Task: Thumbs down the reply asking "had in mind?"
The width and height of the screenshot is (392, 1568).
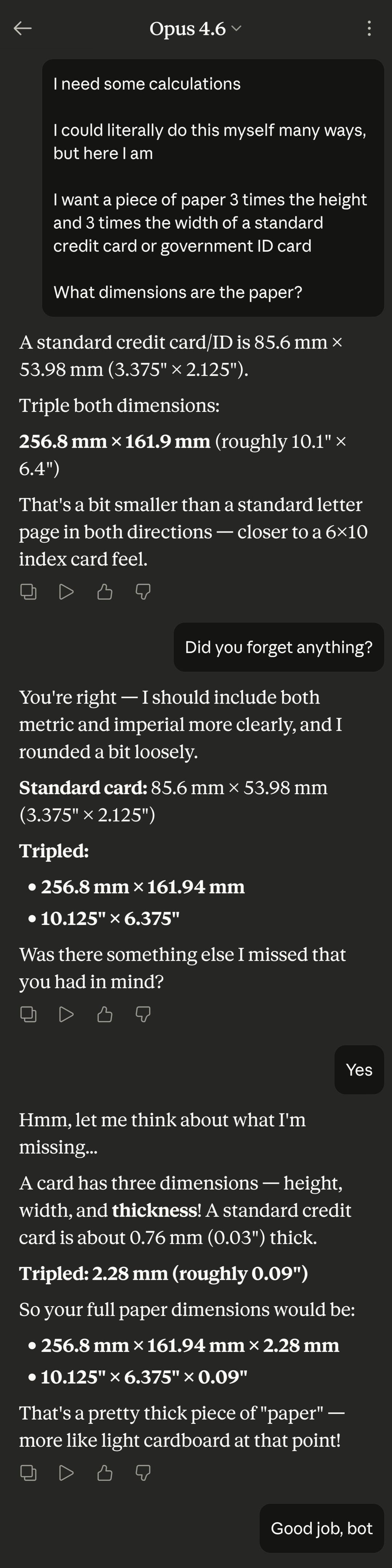Action: (143, 1014)
